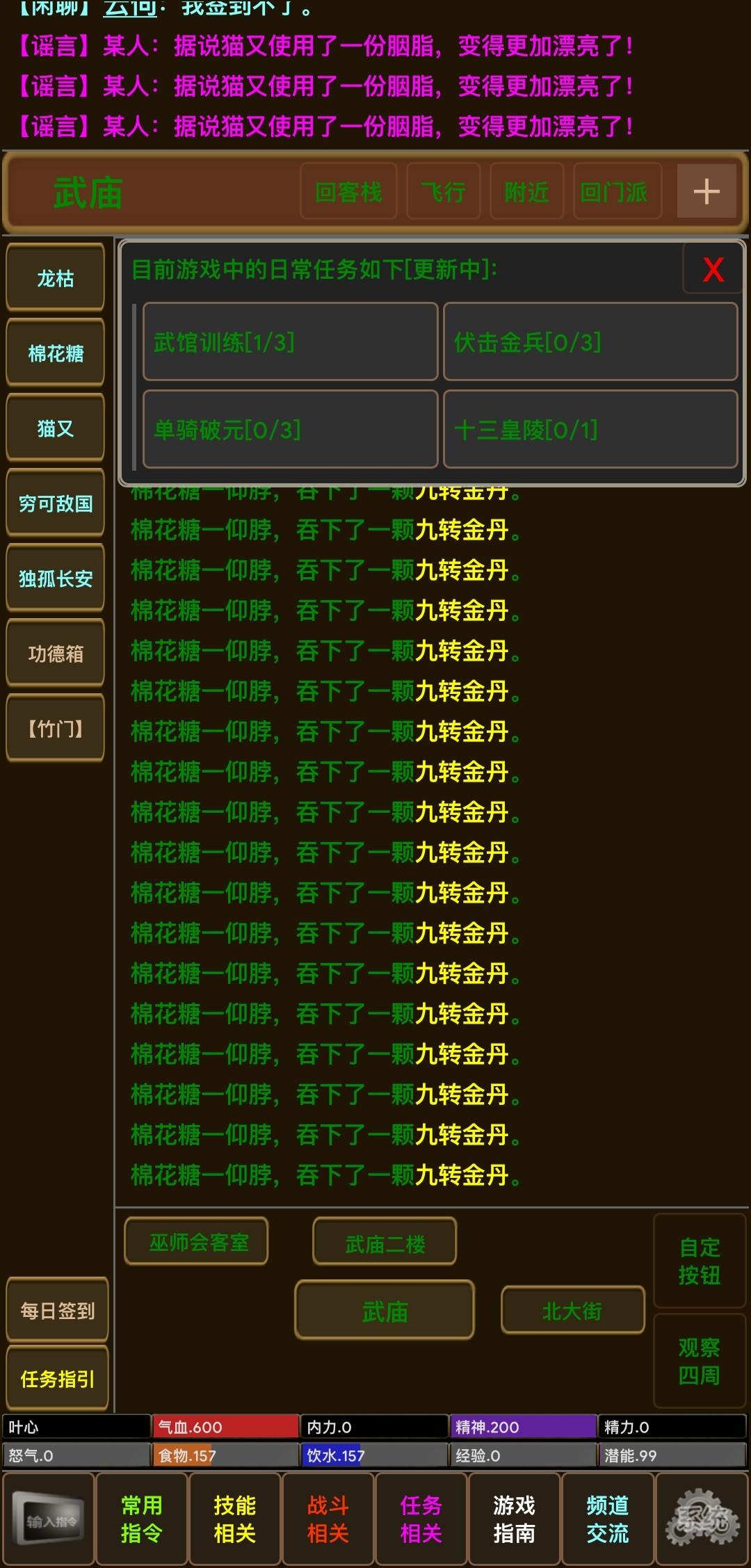Tap the 观察四周 look-around button

[699, 1361]
